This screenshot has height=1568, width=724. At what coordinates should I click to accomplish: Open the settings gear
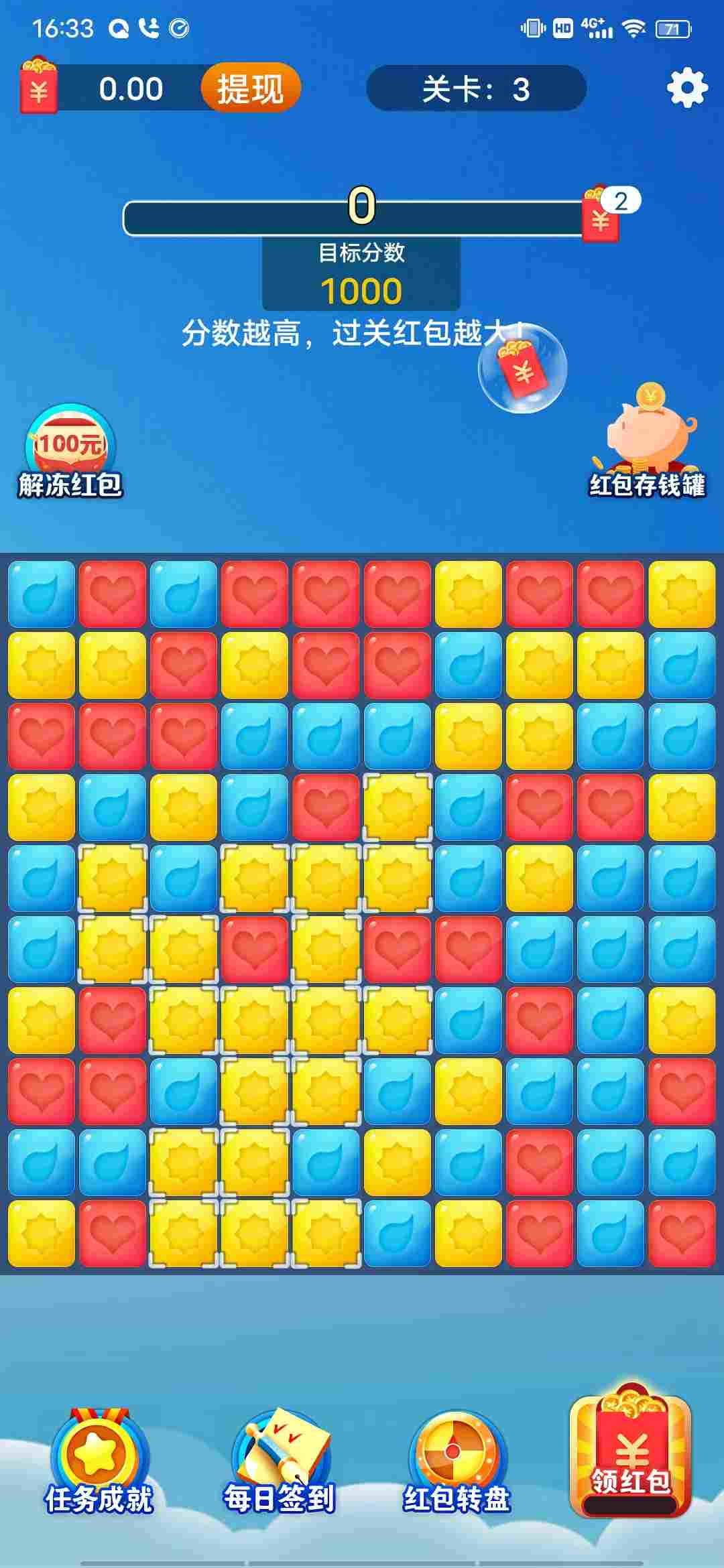click(x=687, y=88)
